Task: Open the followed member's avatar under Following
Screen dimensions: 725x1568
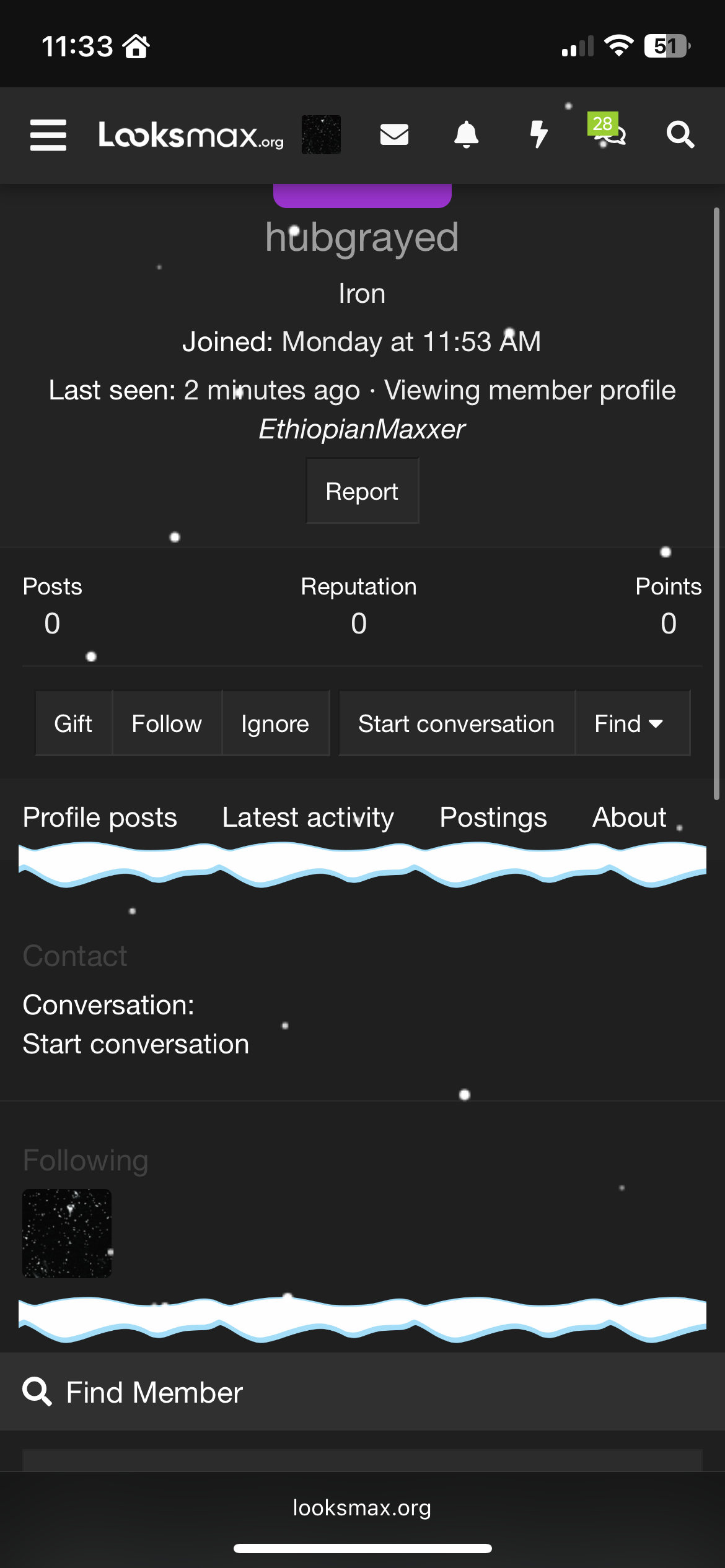Action: 67,1234
